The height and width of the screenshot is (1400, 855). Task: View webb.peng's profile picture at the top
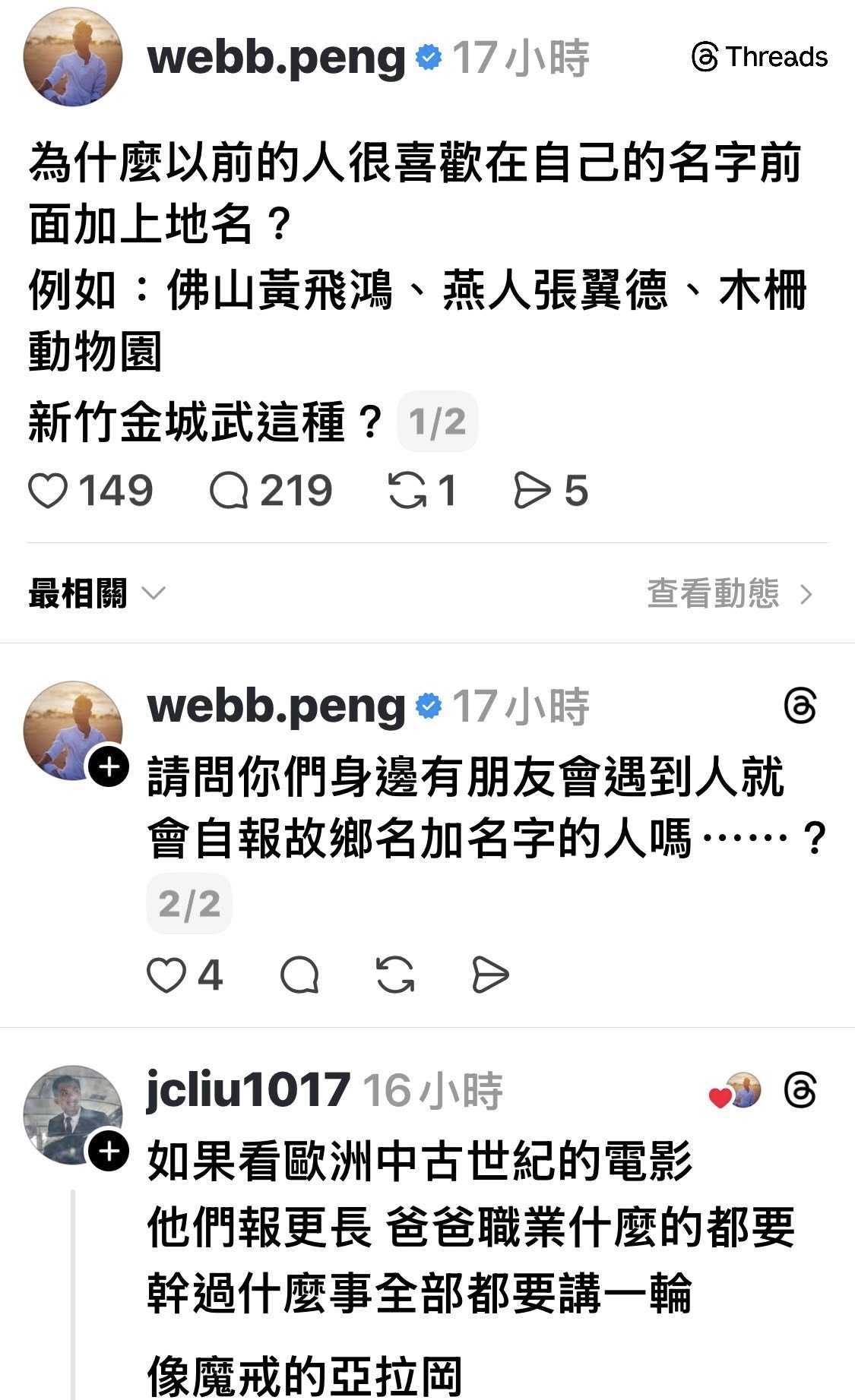[x=73, y=58]
